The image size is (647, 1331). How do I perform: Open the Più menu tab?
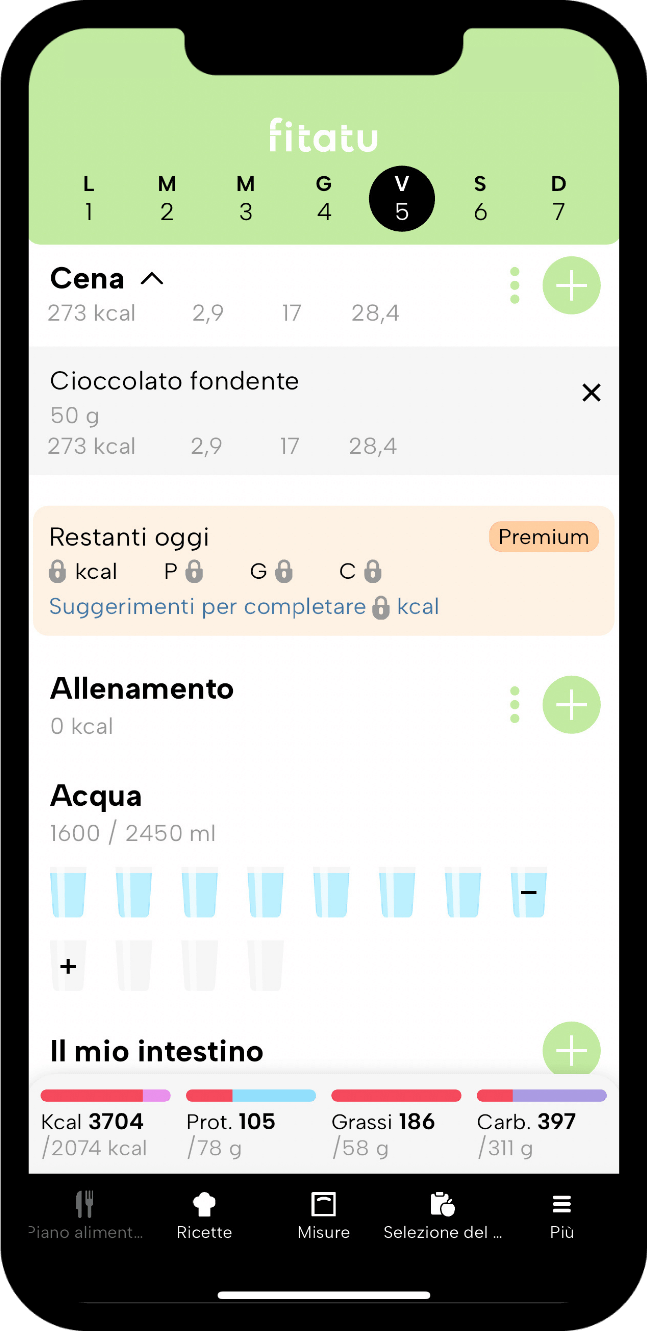(x=562, y=1216)
